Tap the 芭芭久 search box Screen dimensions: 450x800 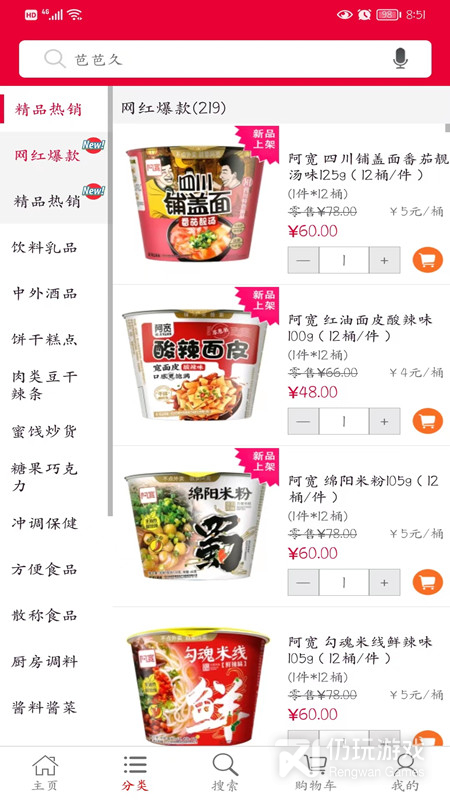click(x=225, y=59)
